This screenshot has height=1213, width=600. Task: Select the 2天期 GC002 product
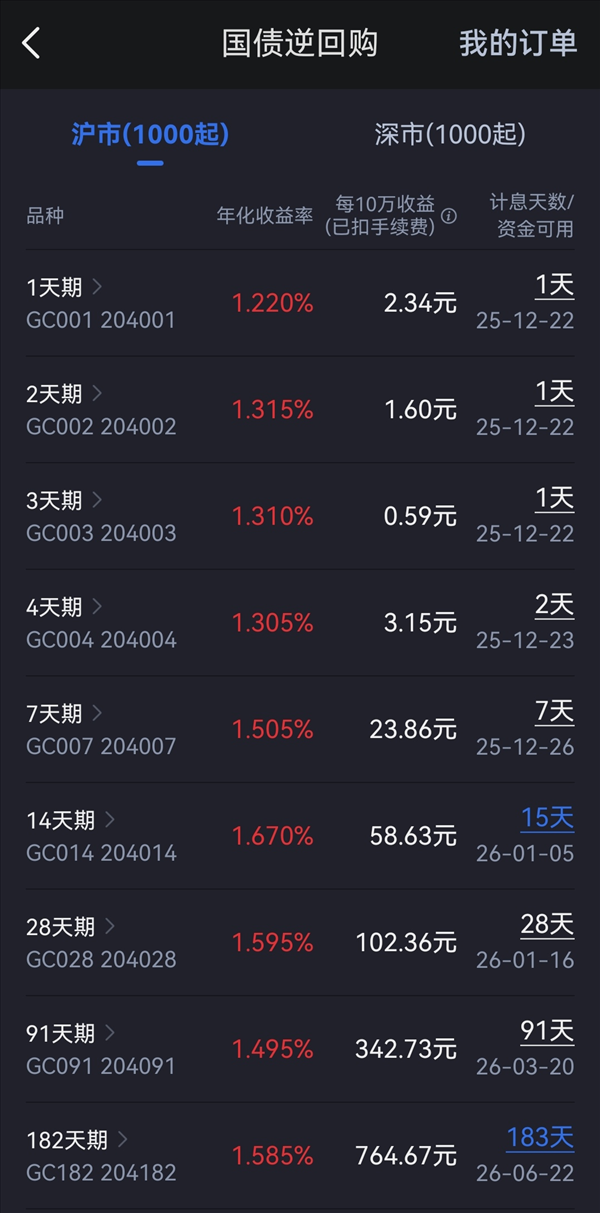pyautogui.click(x=100, y=409)
